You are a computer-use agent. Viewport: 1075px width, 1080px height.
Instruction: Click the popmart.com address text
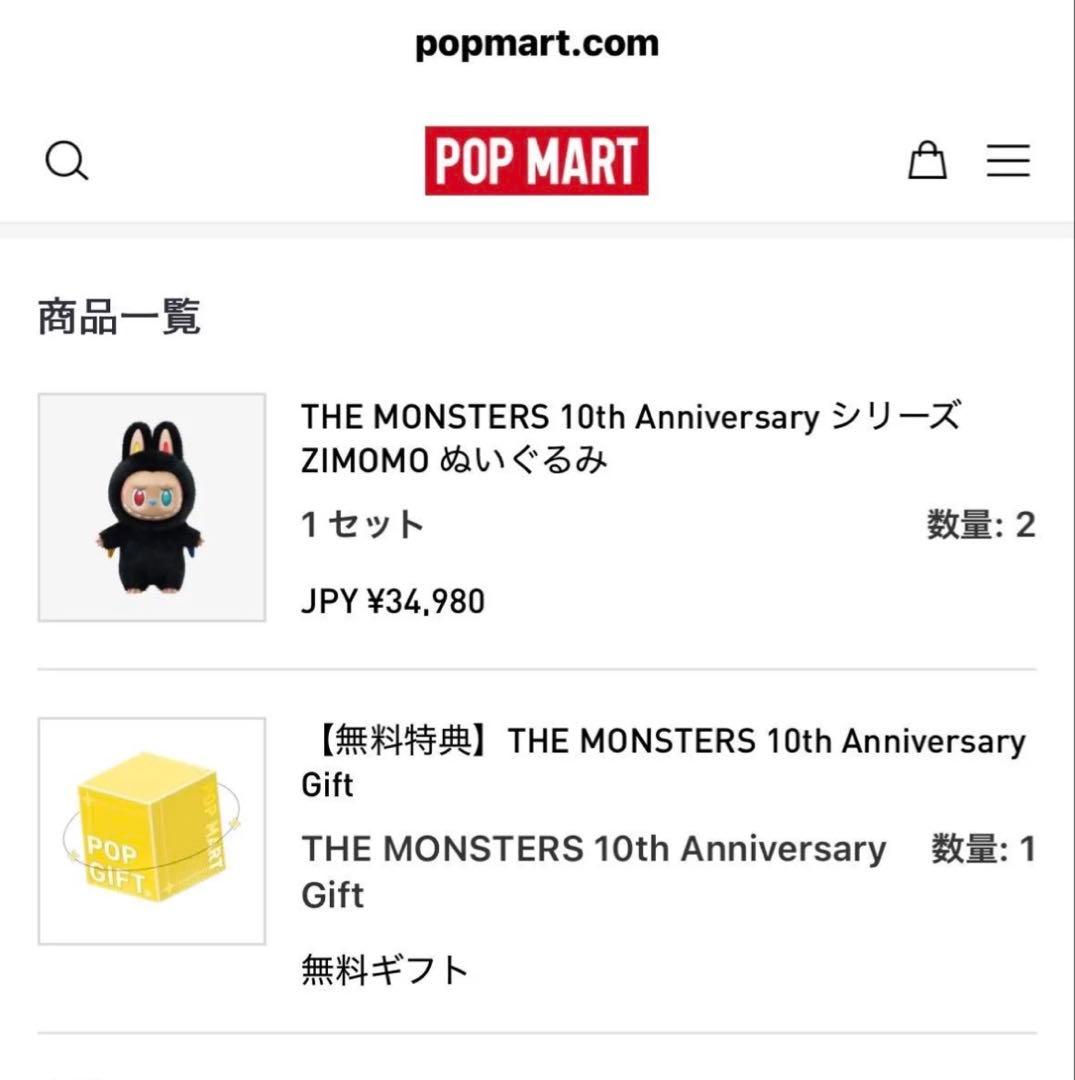[x=537, y=42]
